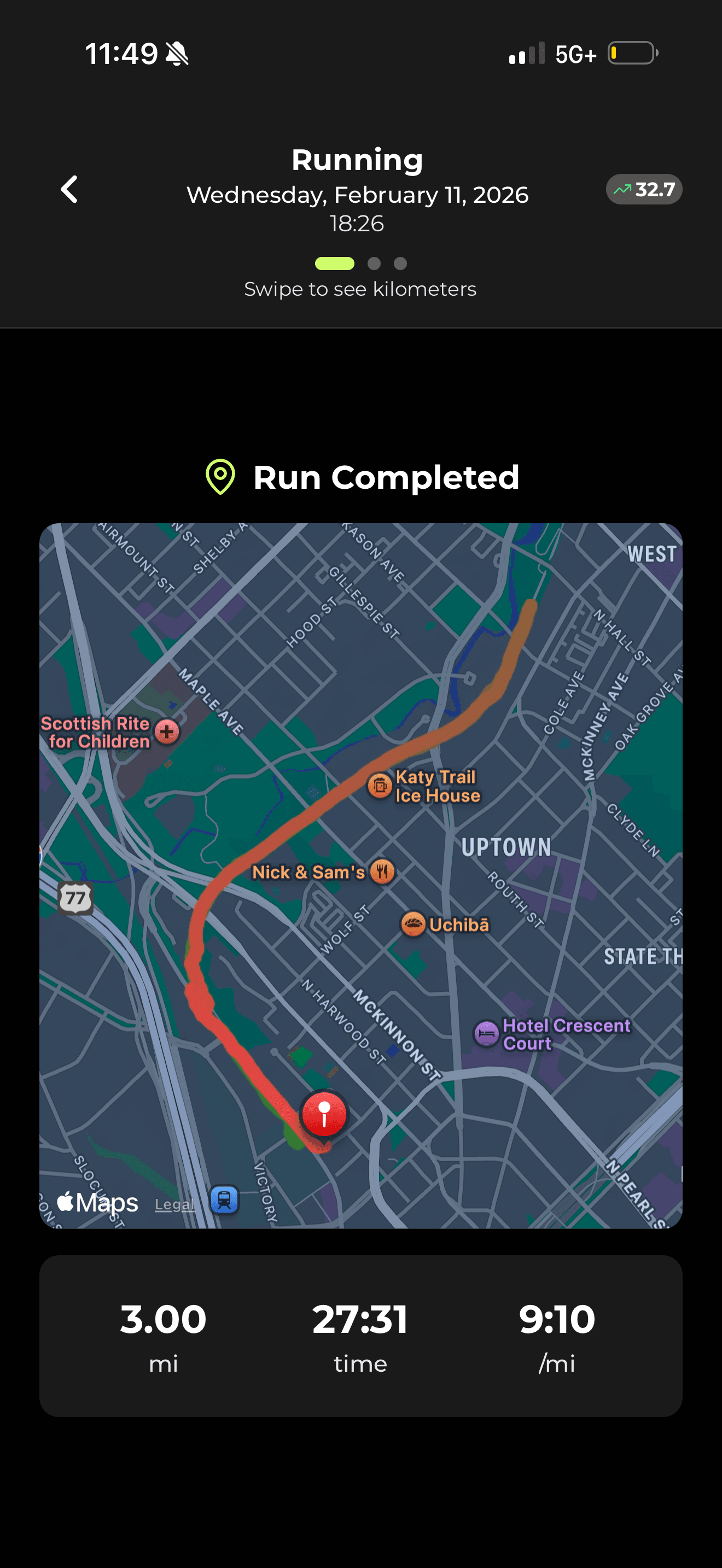The height and width of the screenshot is (1568, 722).
Task: Select the 27:31 time stat
Action: coord(360,1319)
